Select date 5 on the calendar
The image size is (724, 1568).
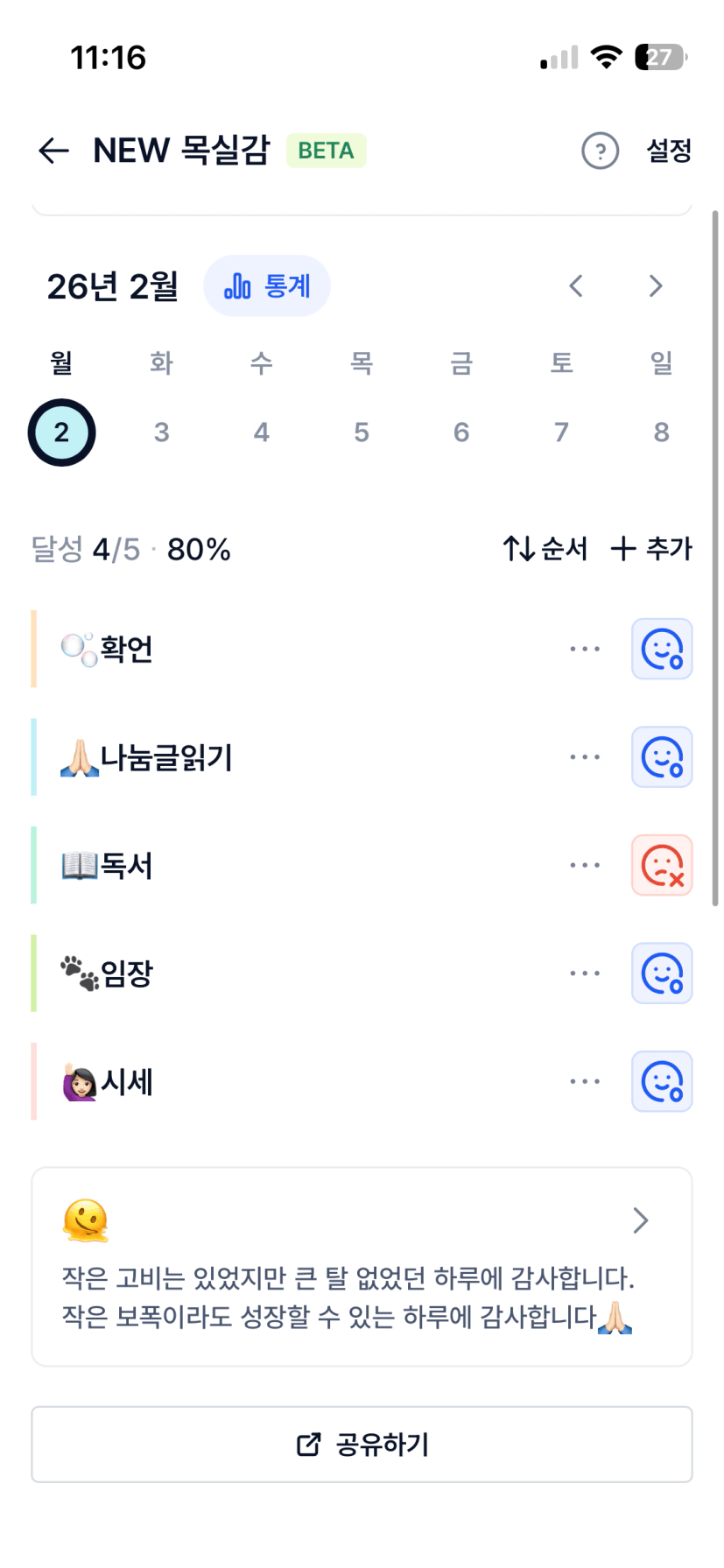tap(362, 432)
